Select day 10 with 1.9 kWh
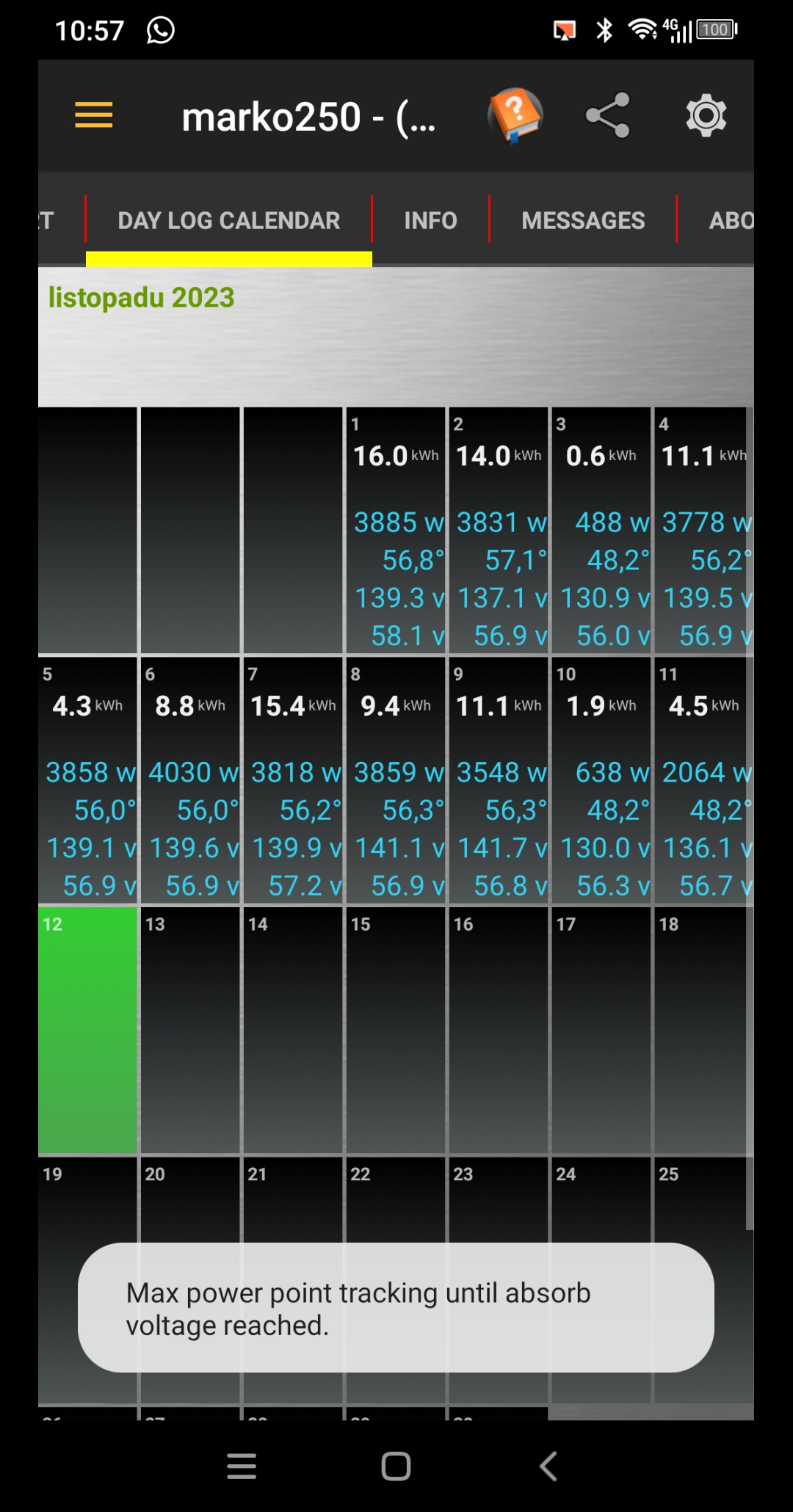793x1512 pixels. [x=601, y=779]
